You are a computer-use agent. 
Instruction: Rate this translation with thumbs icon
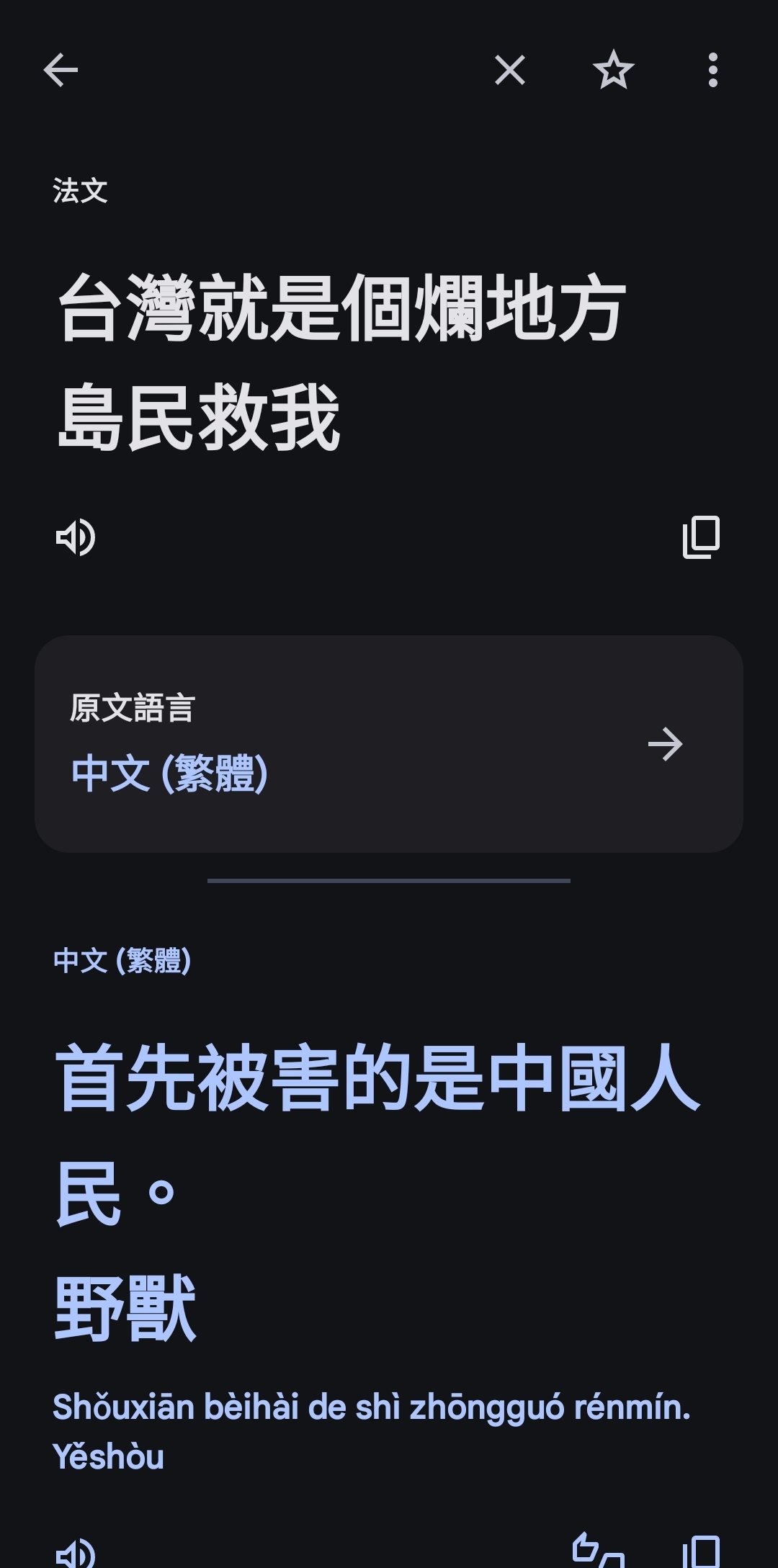point(598,1551)
